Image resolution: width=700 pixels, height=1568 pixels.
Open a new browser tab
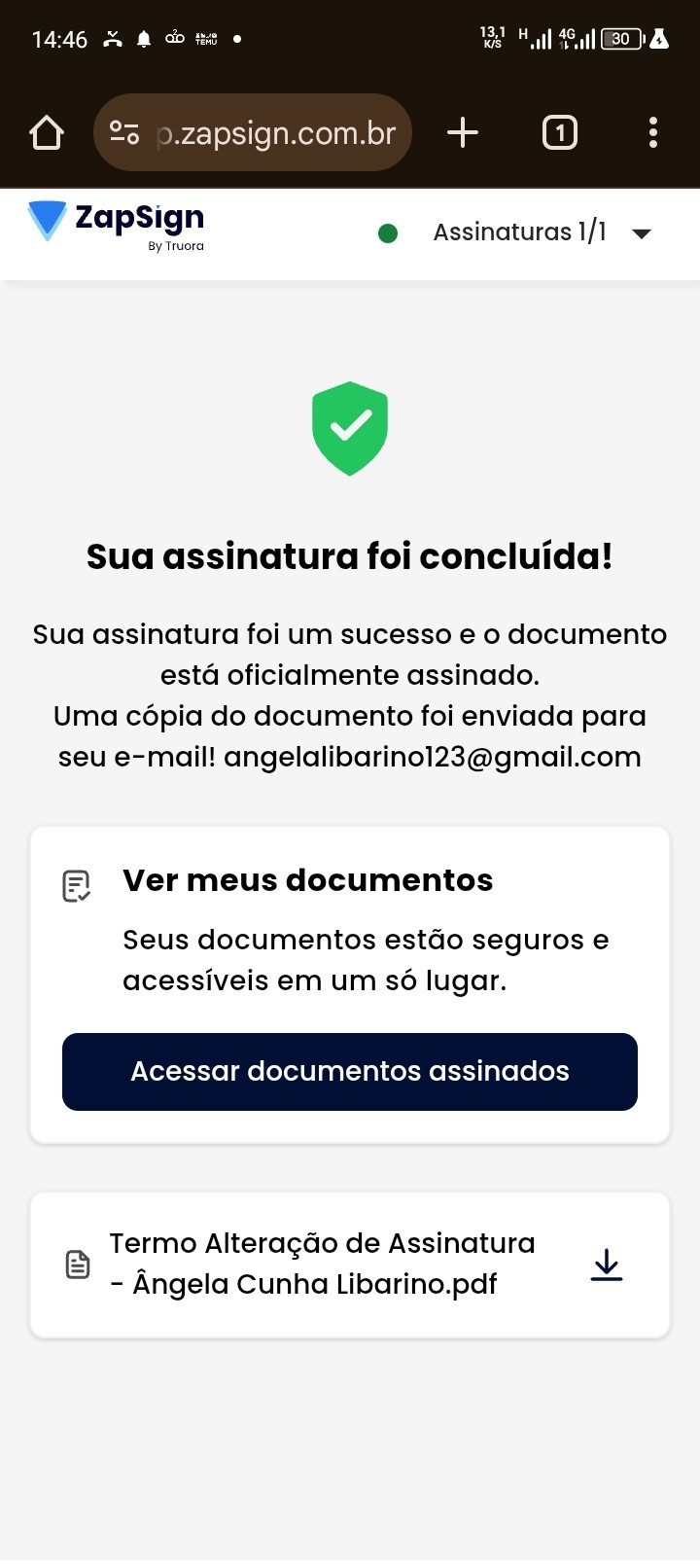point(463,132)
